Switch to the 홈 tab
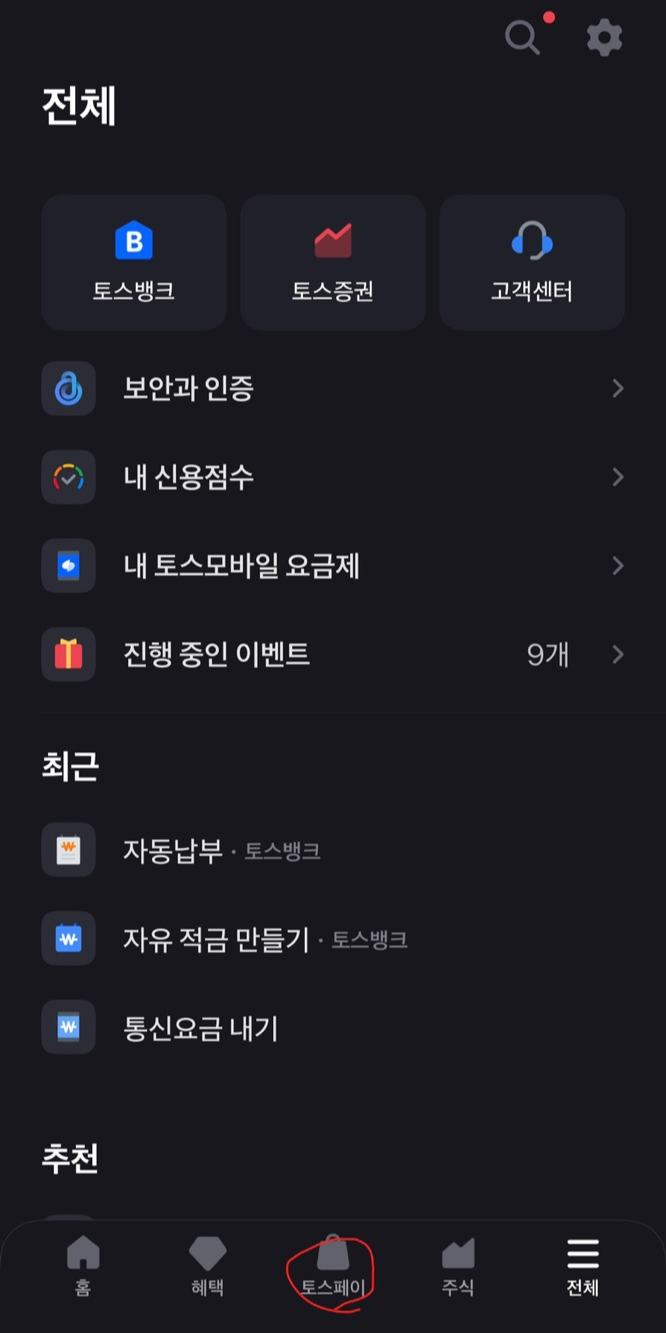The image size is (666, 1333). click(x=83, y=1267)
